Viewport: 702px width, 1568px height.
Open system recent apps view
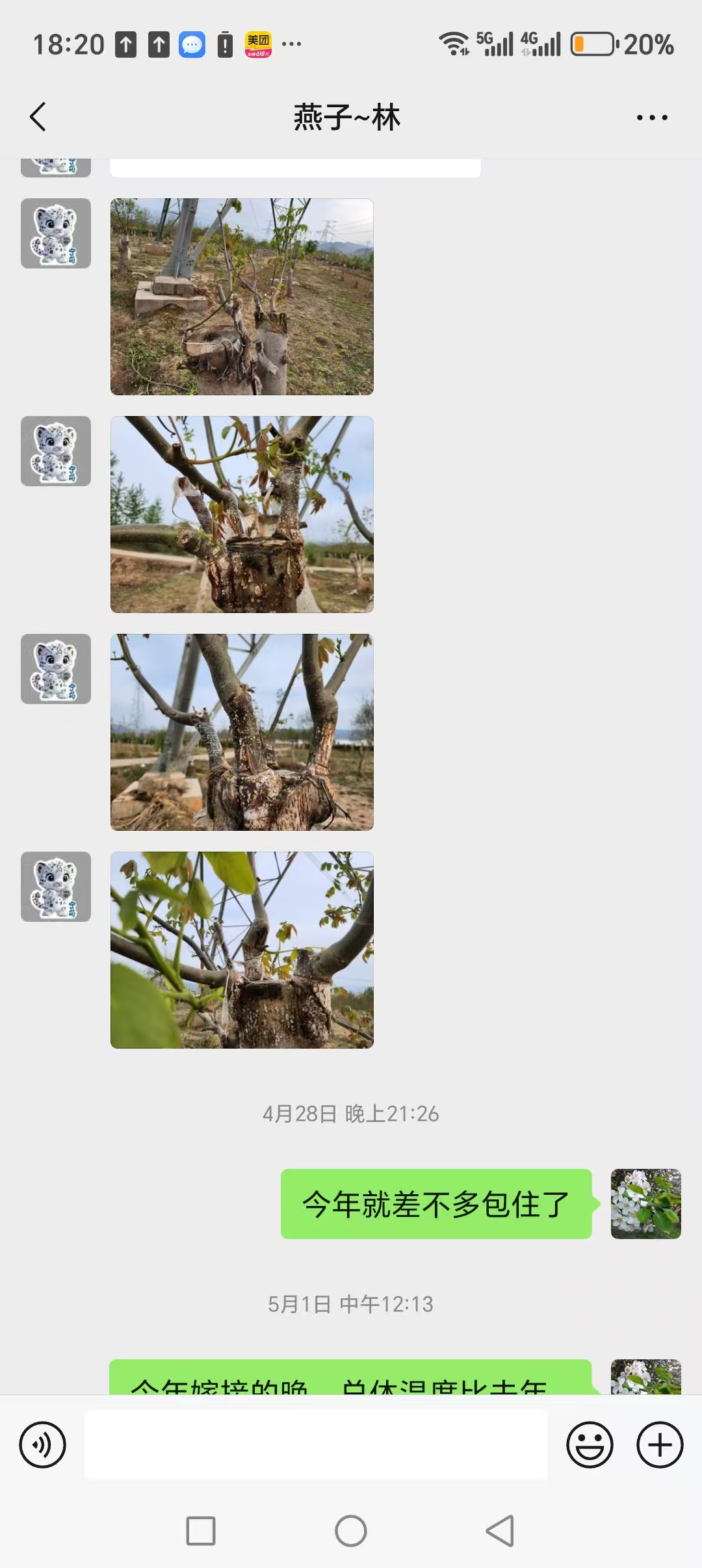(x=201, y=1530)
